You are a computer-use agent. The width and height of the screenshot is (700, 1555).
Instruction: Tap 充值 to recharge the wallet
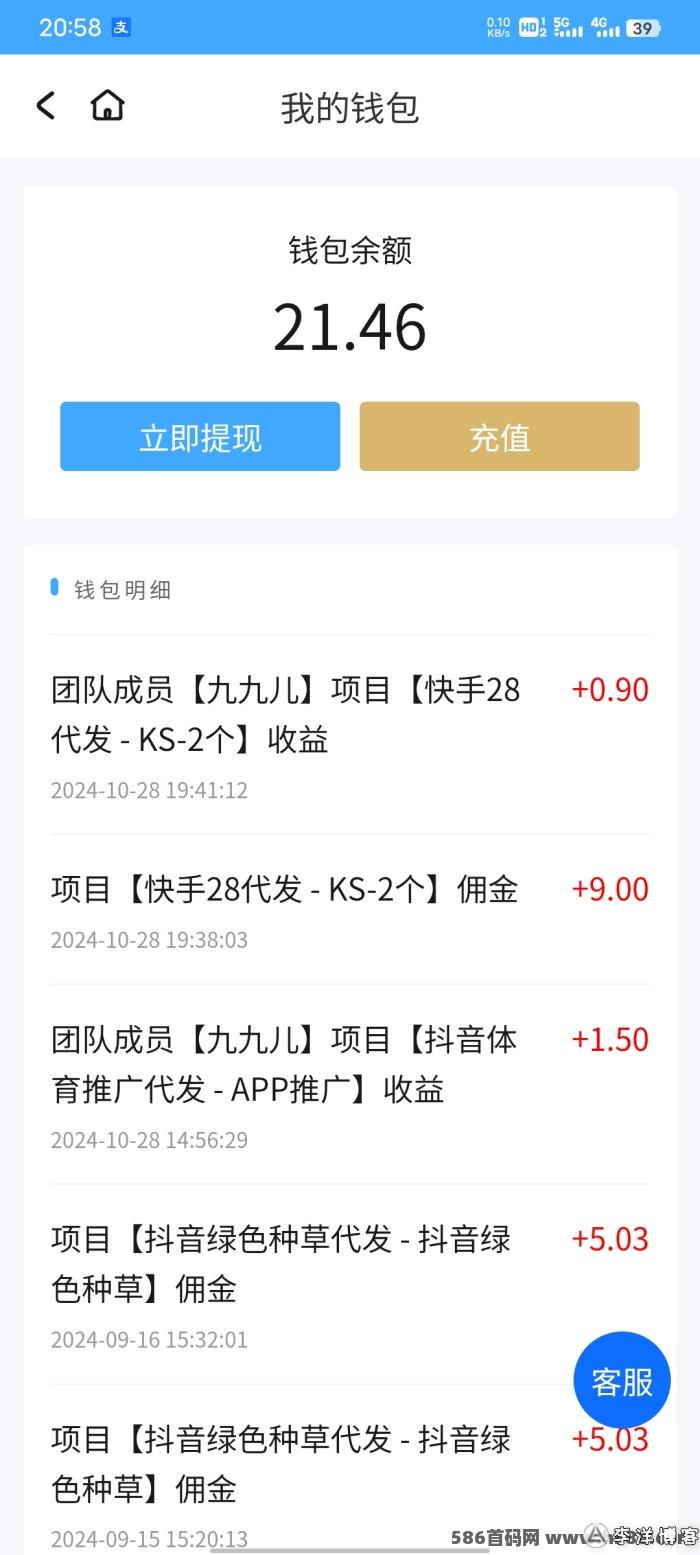499,437
